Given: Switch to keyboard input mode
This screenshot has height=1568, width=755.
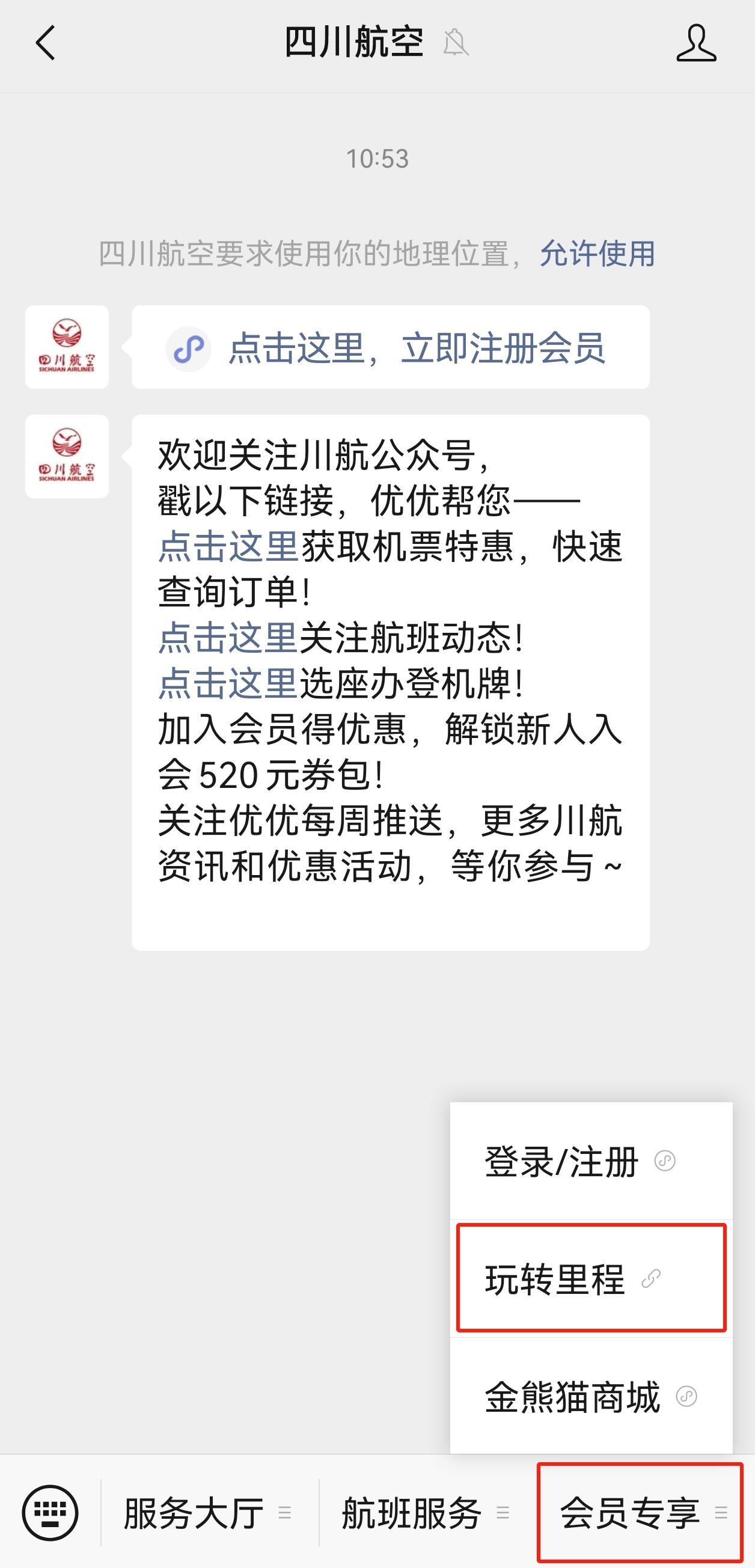Looking at the screenshot, I should pyautogui.click(x=50, y=1513).
